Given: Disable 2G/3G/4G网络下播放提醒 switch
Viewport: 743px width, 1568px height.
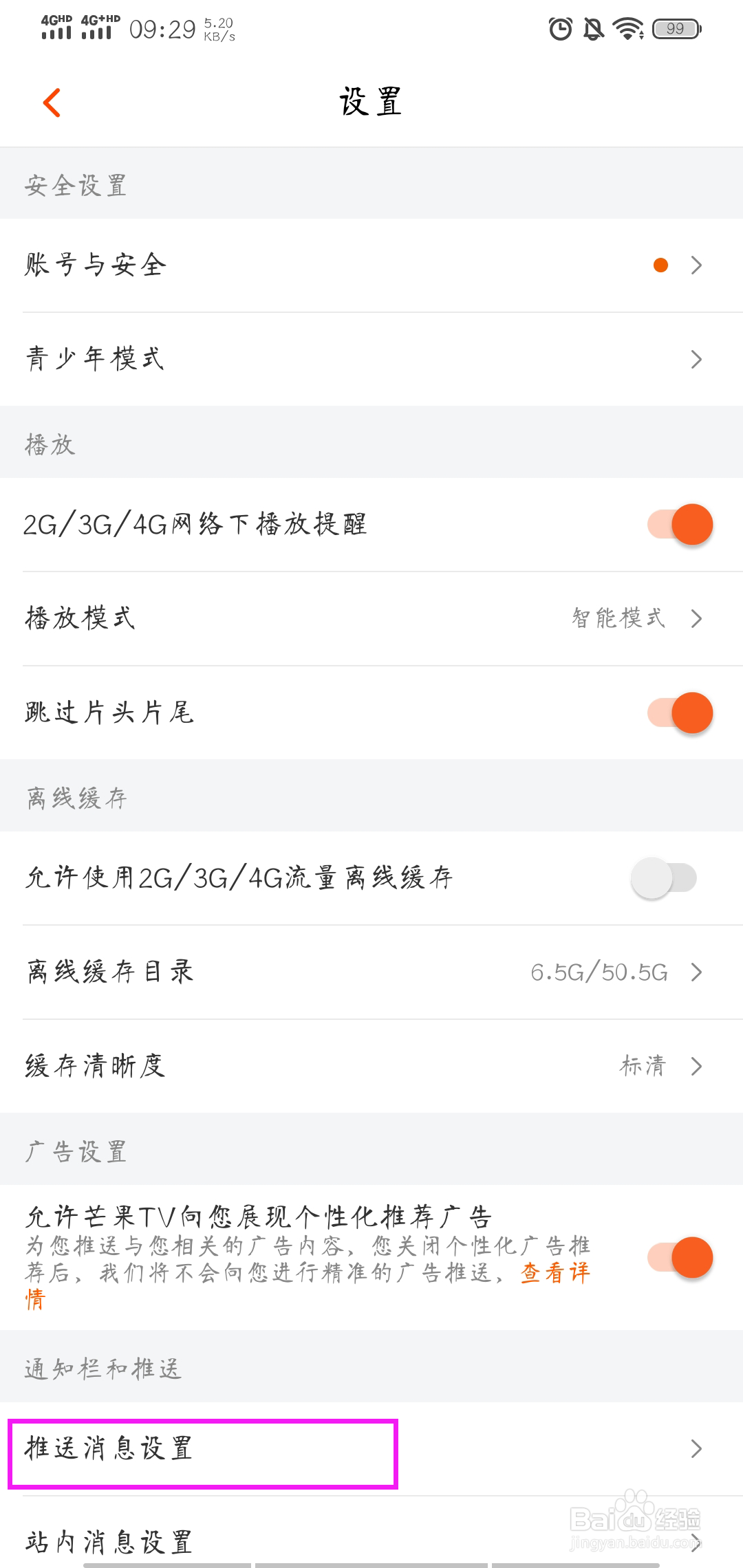Looking at the screenshot, I should [x=680, y=525].
